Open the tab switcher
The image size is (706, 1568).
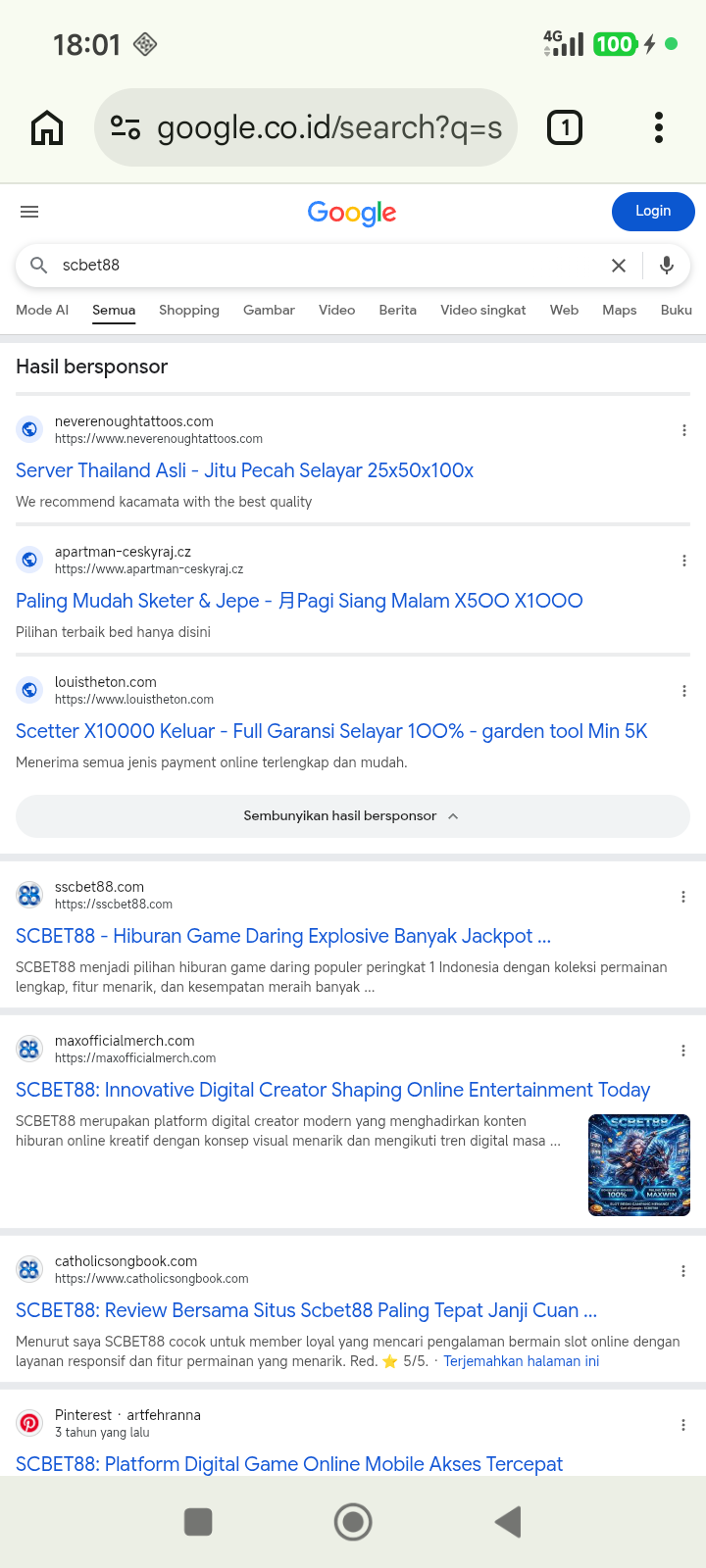(565, 127)
